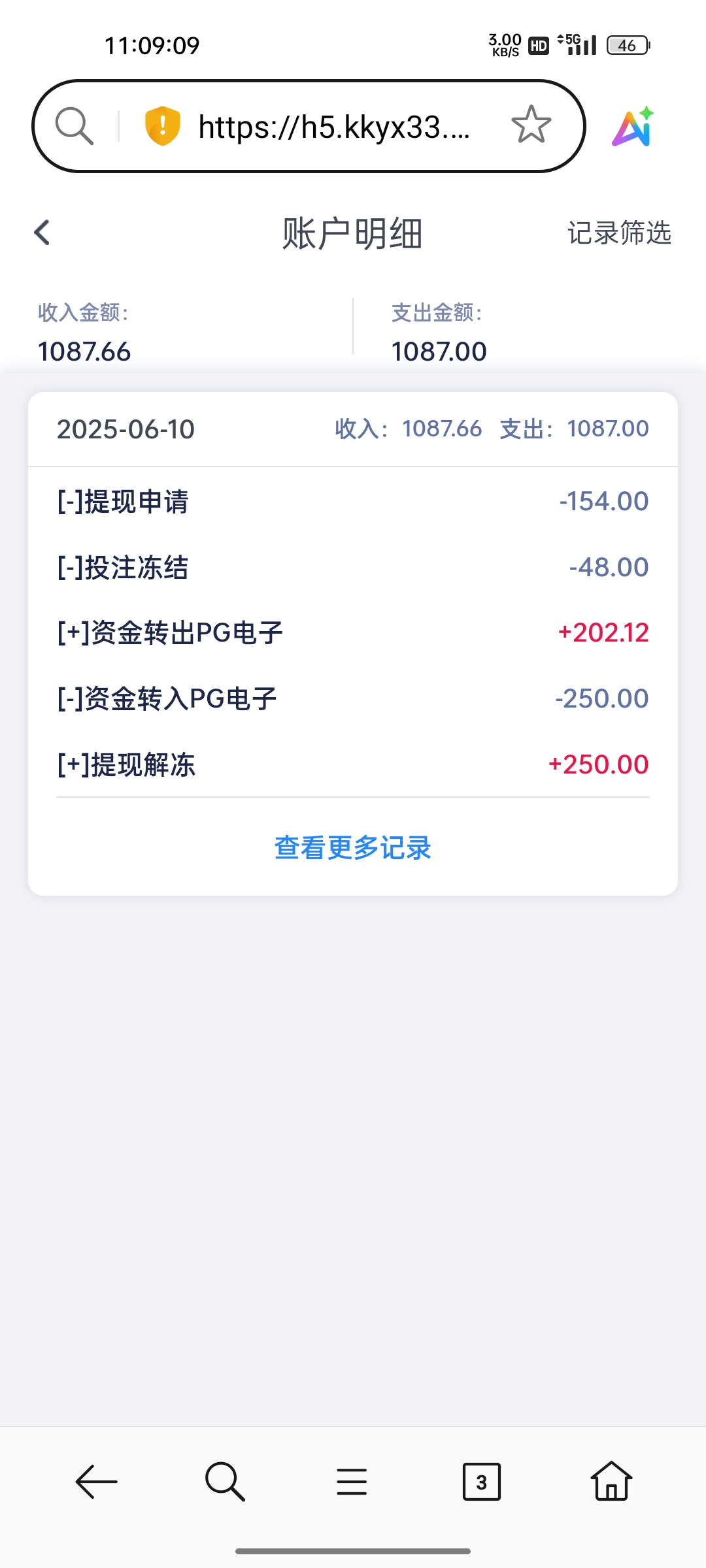
Task: Open 记录筛选 record filter
Action: point(619,233)
